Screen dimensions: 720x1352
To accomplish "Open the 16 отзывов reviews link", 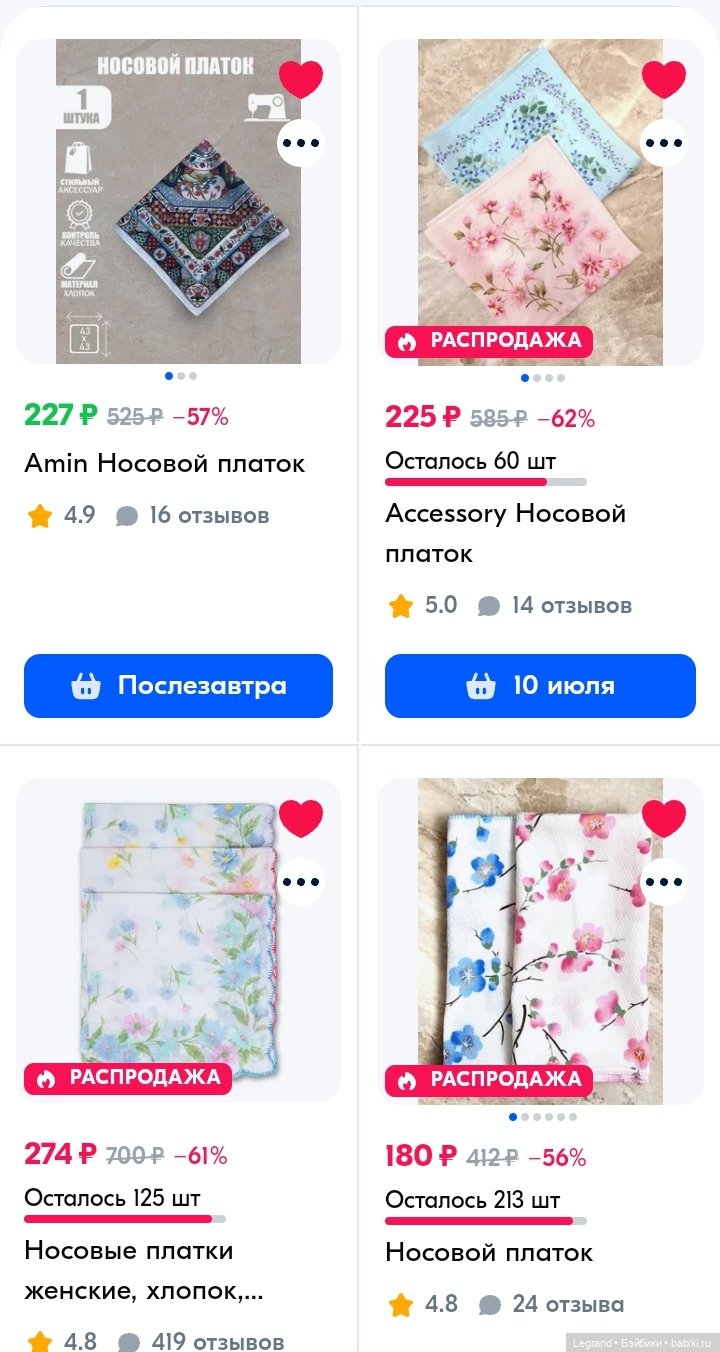I will pyautogui.click(x=212, y=515).
